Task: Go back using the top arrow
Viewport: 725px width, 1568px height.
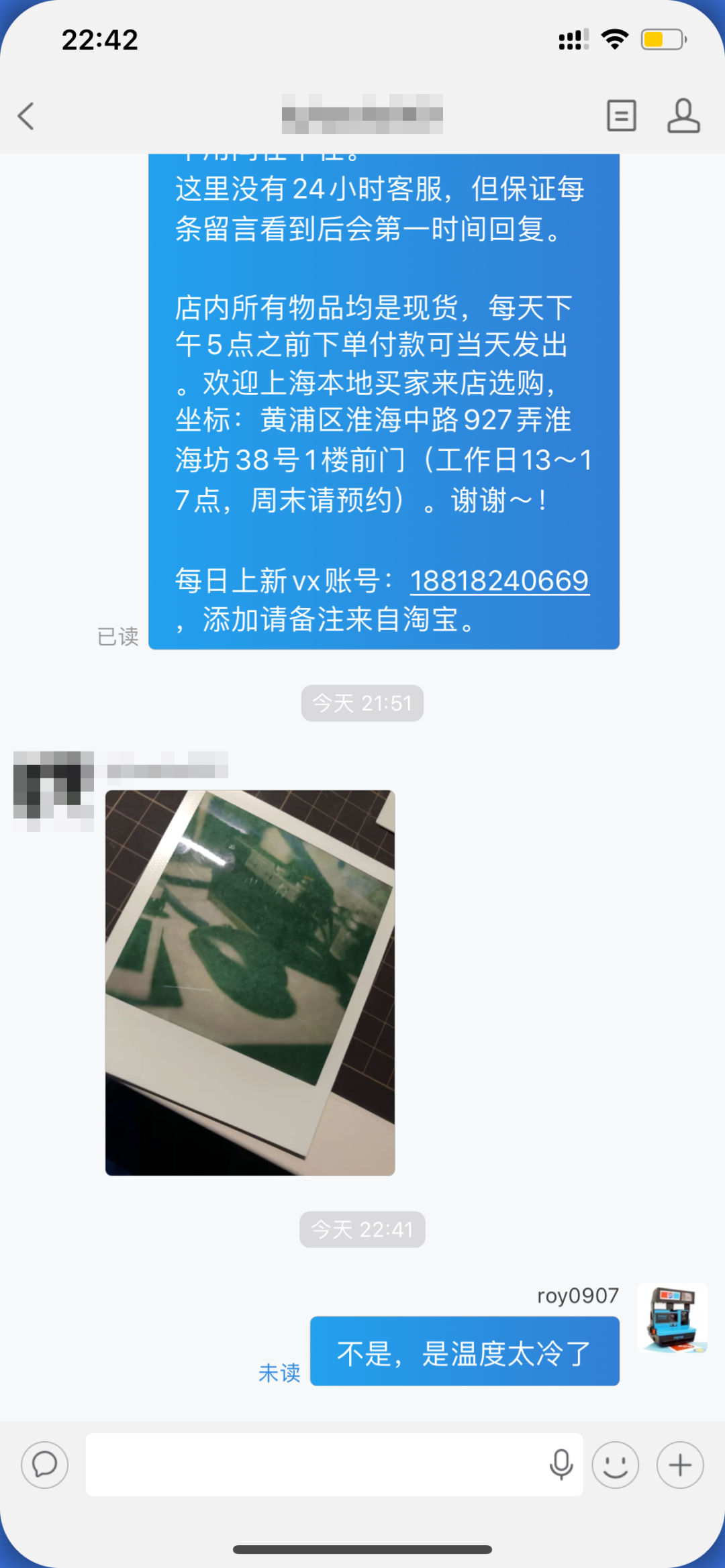Action: pyautogui.click(x=26, y=116)
